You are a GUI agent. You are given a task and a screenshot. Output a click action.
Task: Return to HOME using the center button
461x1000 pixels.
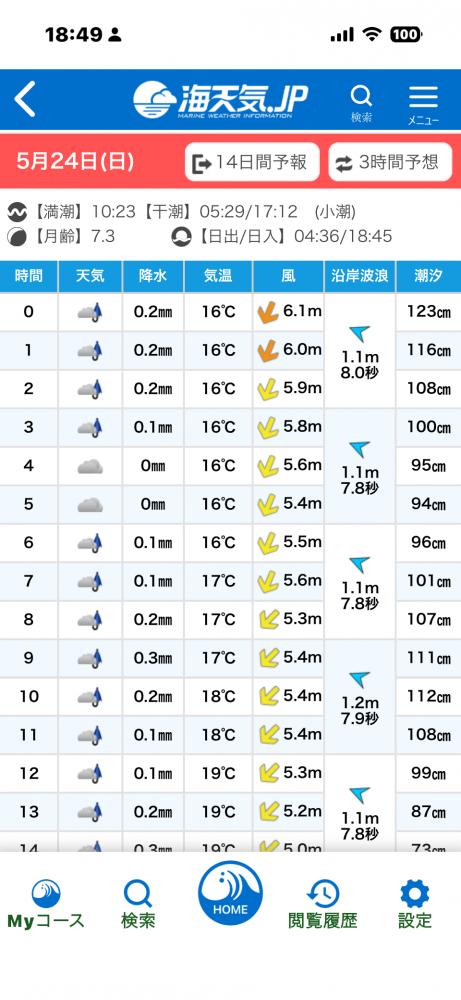[x=230, y=893]
